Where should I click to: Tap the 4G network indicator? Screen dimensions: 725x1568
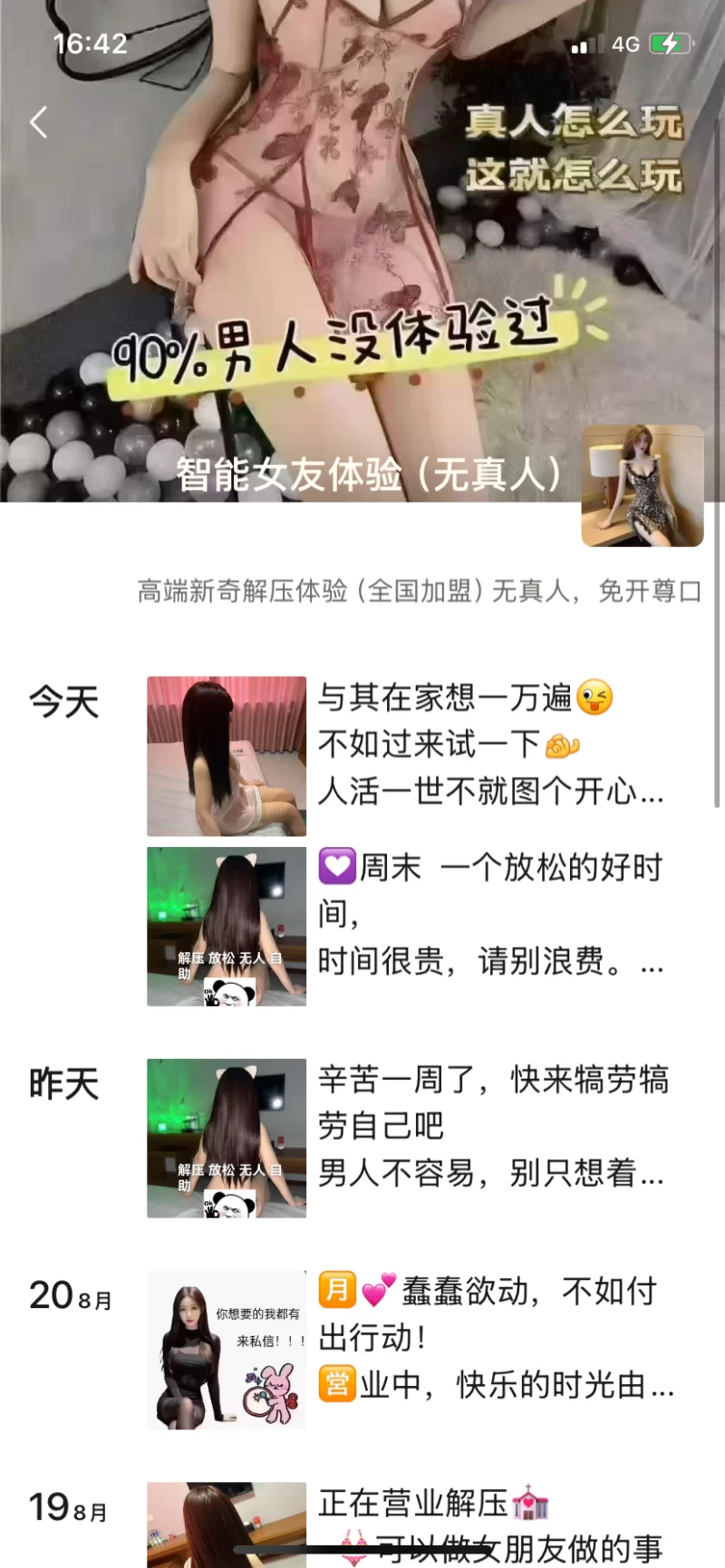click(625, 43)
